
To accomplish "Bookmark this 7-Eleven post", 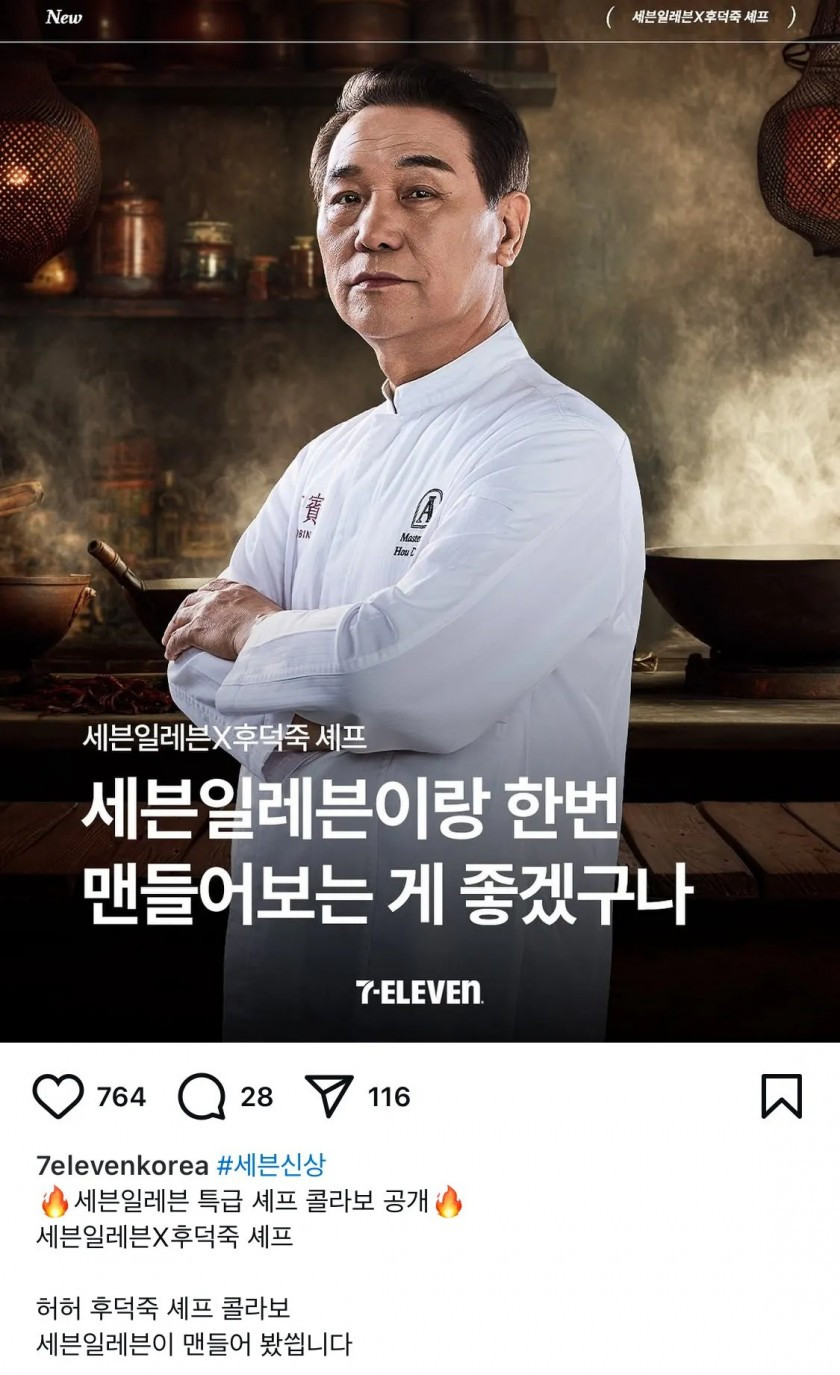I will tap(781, 1096).
